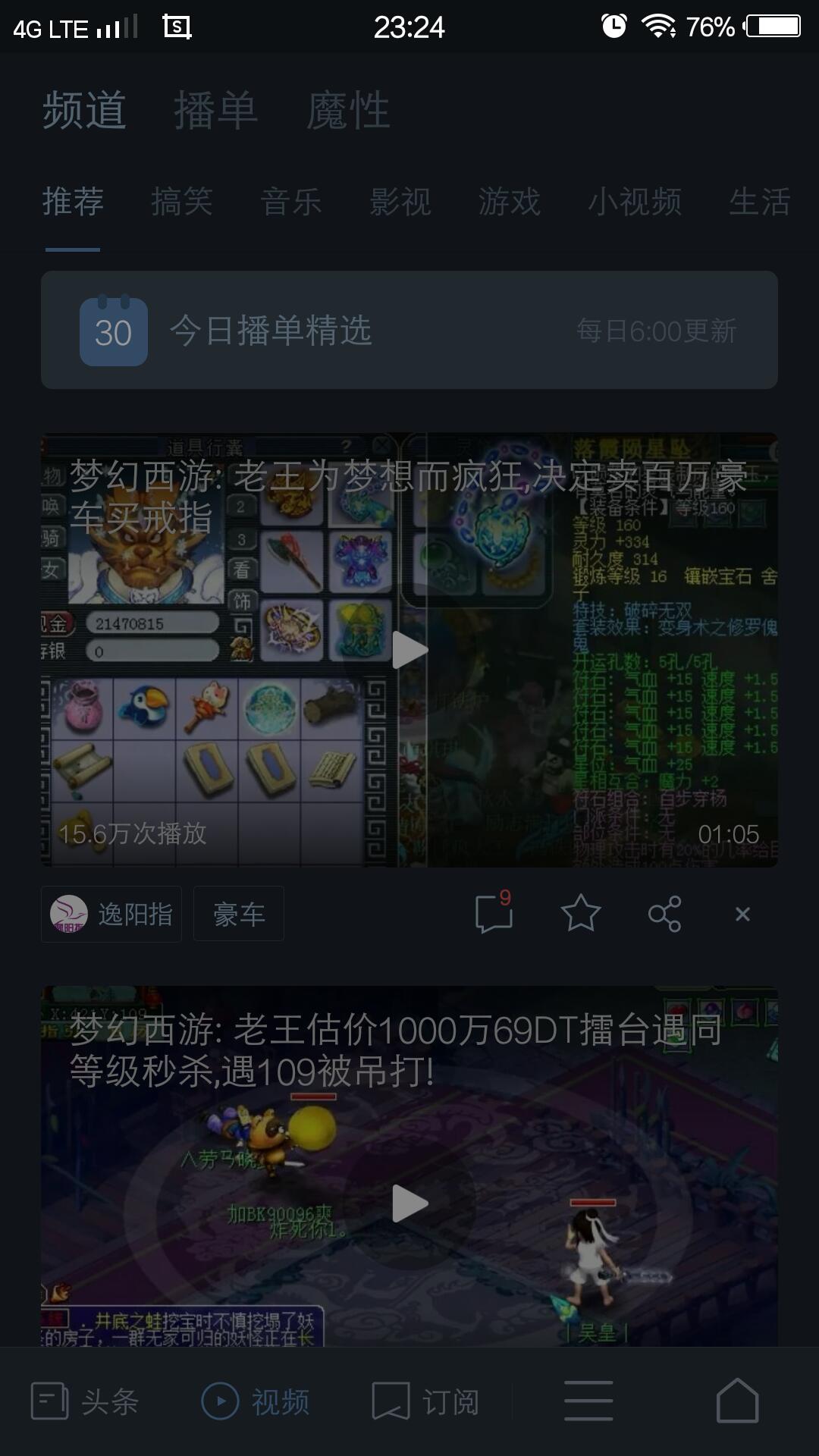Go to the 订阅 bottom tab
819x1456 pixels.
(x=425, y=1401)
